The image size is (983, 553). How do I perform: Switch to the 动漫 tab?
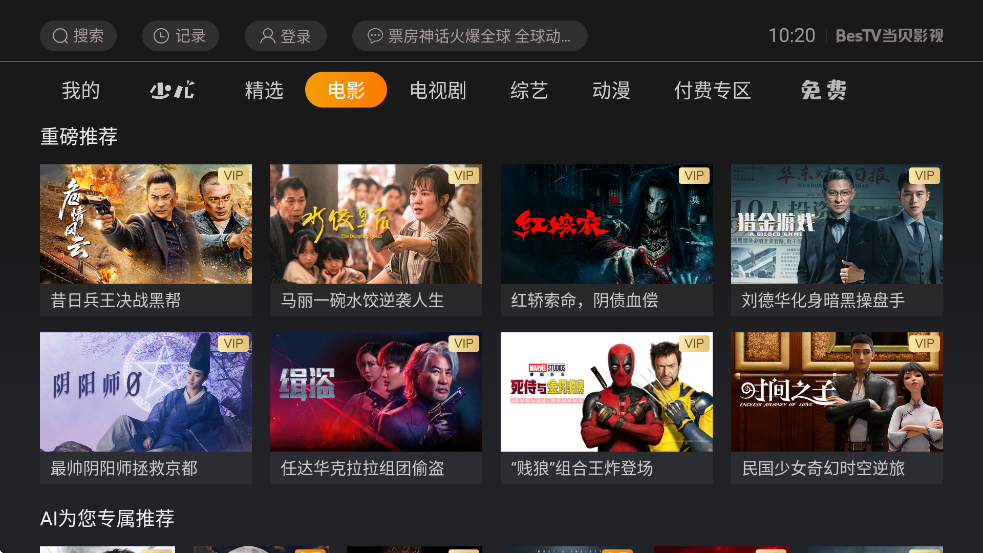(611, 91)
